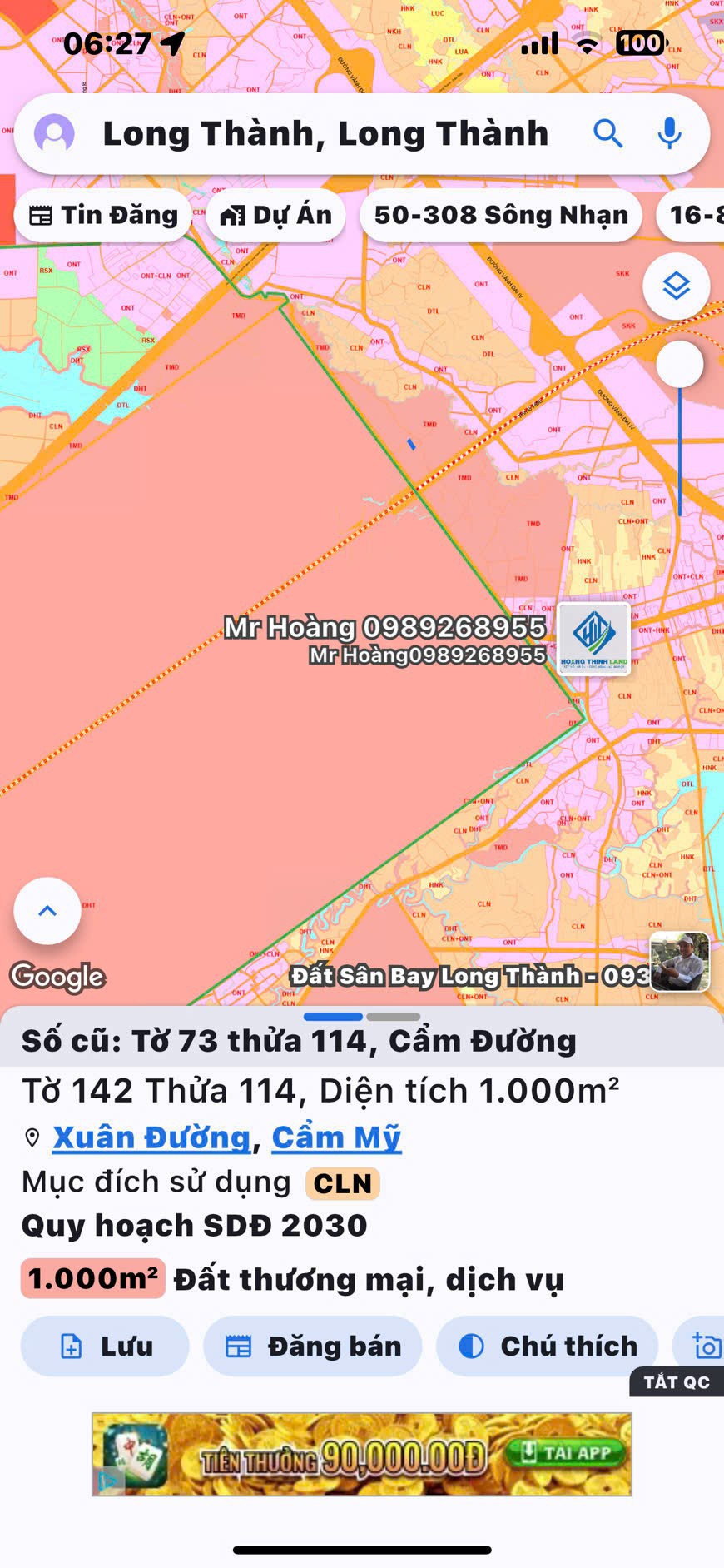This screenshot has height=1568, width=724.
Task: Start voice search with microphone
Action: coord(669,133)
